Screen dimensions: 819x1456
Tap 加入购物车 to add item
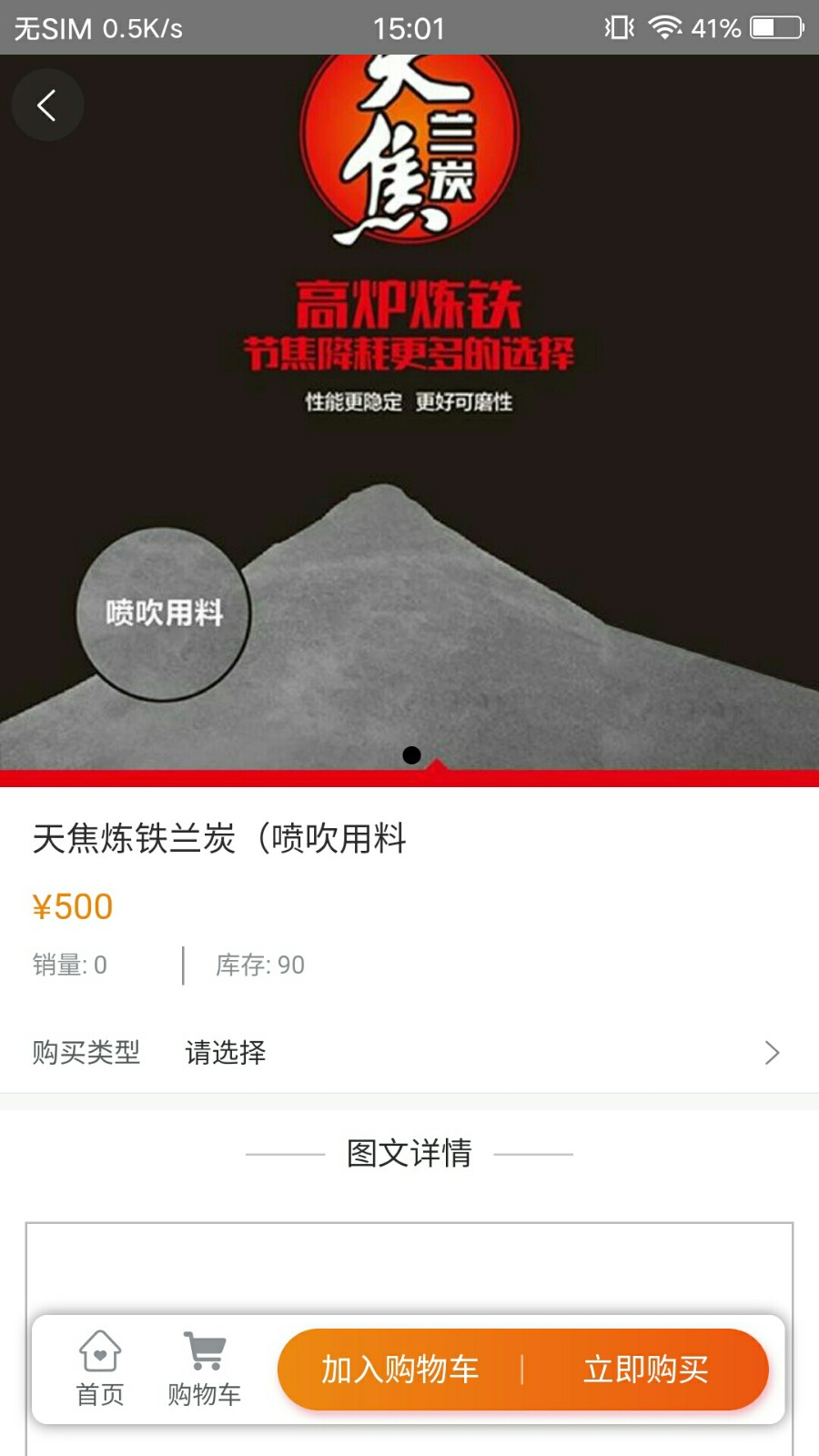tap(399, 1369)
